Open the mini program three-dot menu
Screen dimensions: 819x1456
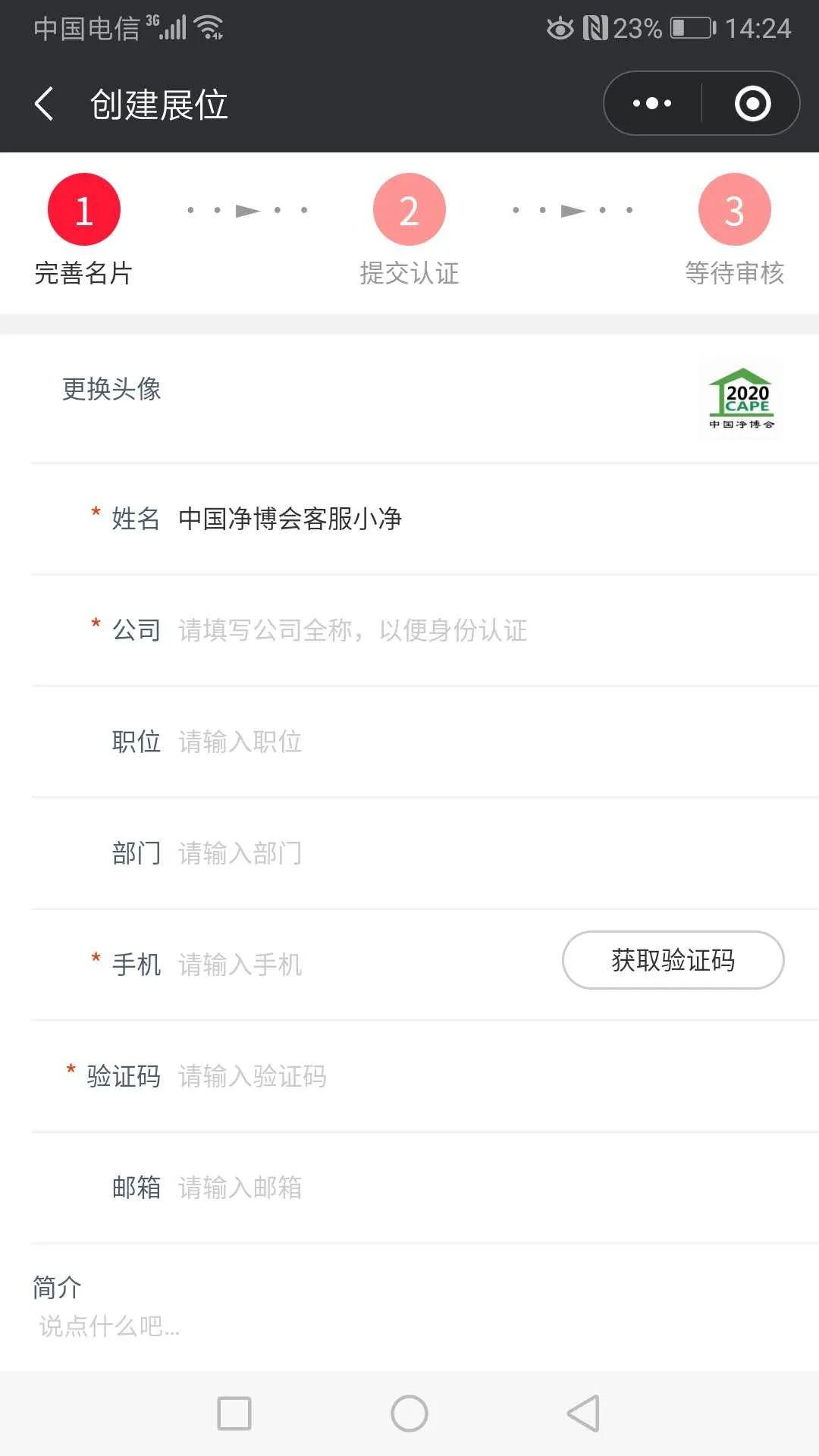tap(652, 103)
